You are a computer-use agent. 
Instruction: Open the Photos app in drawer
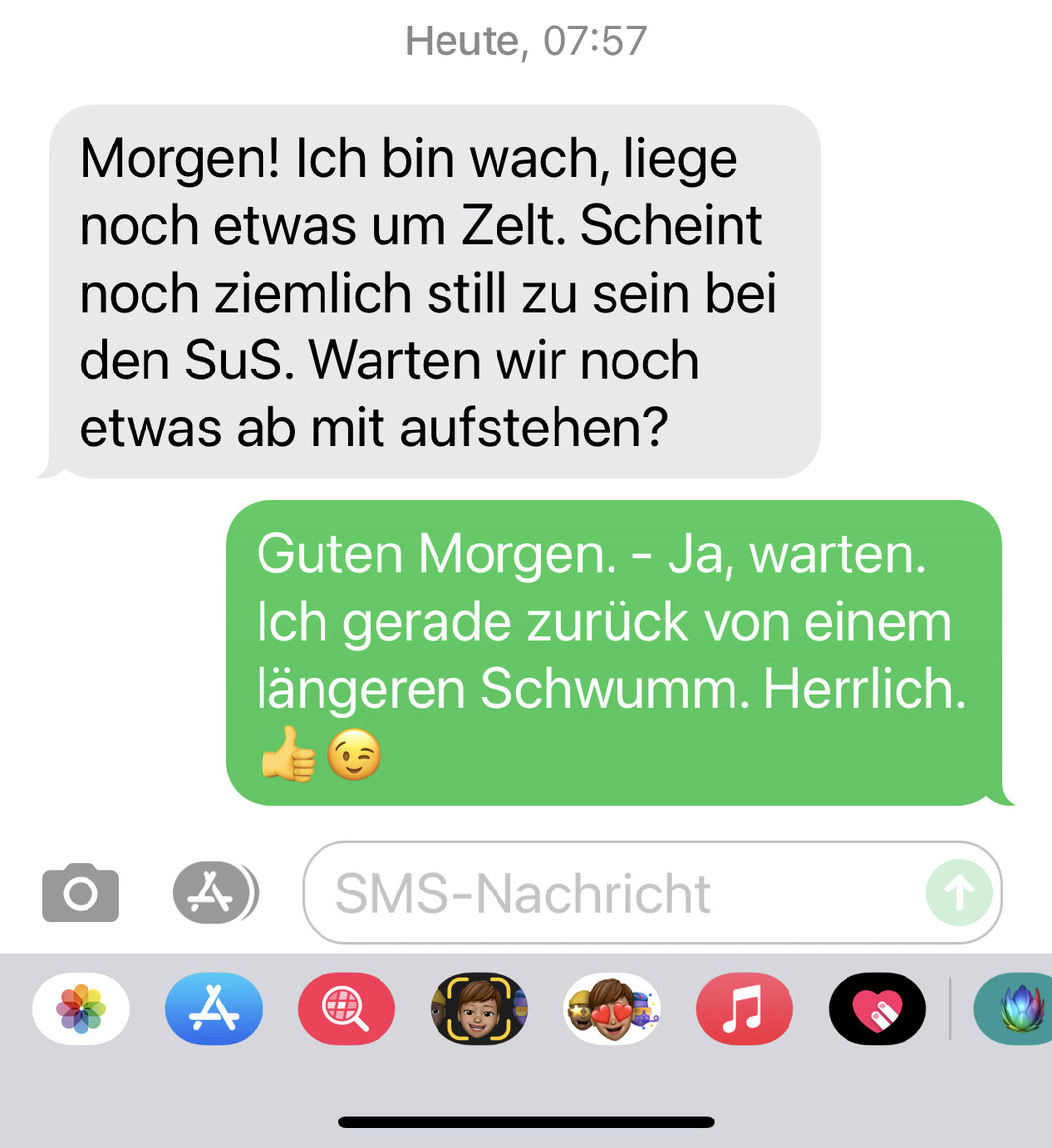pyautogui.click(x=81, y=1008)
